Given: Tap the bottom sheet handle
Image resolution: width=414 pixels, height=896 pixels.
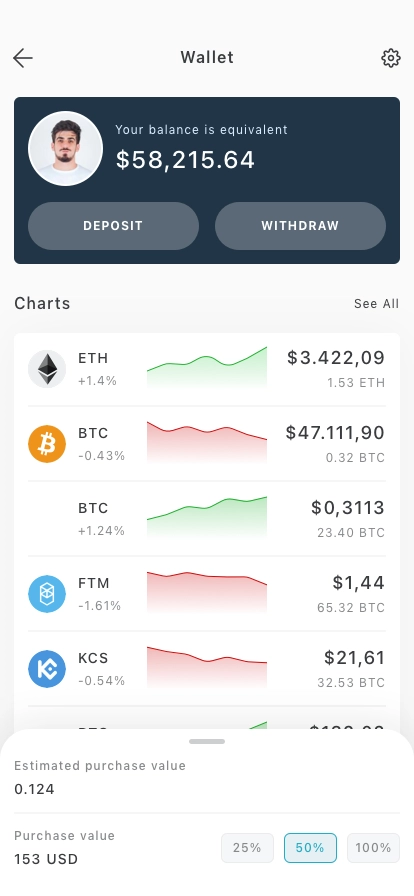Looking at the screenshot, I should click(207, 742).
